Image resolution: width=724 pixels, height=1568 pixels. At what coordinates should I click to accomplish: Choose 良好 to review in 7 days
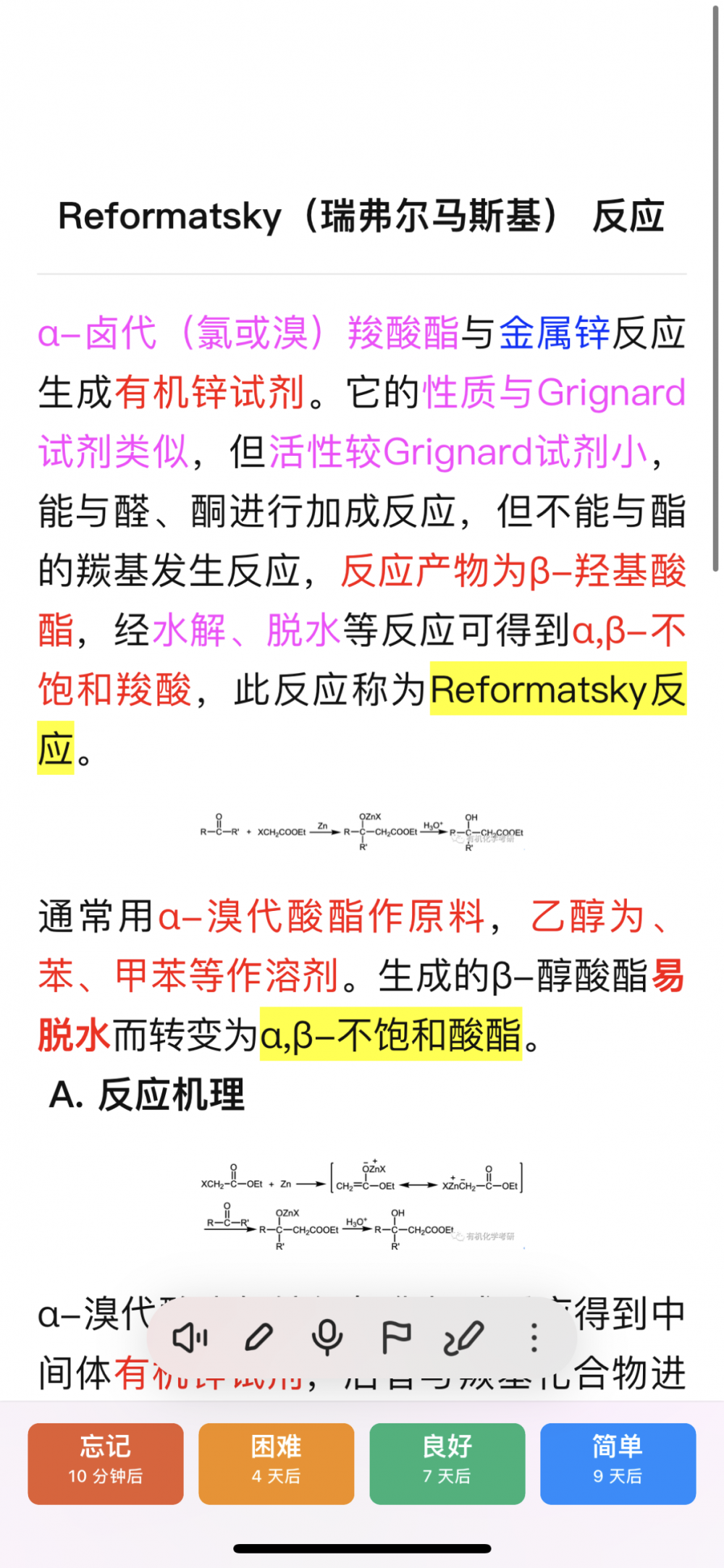[447, 1464]
